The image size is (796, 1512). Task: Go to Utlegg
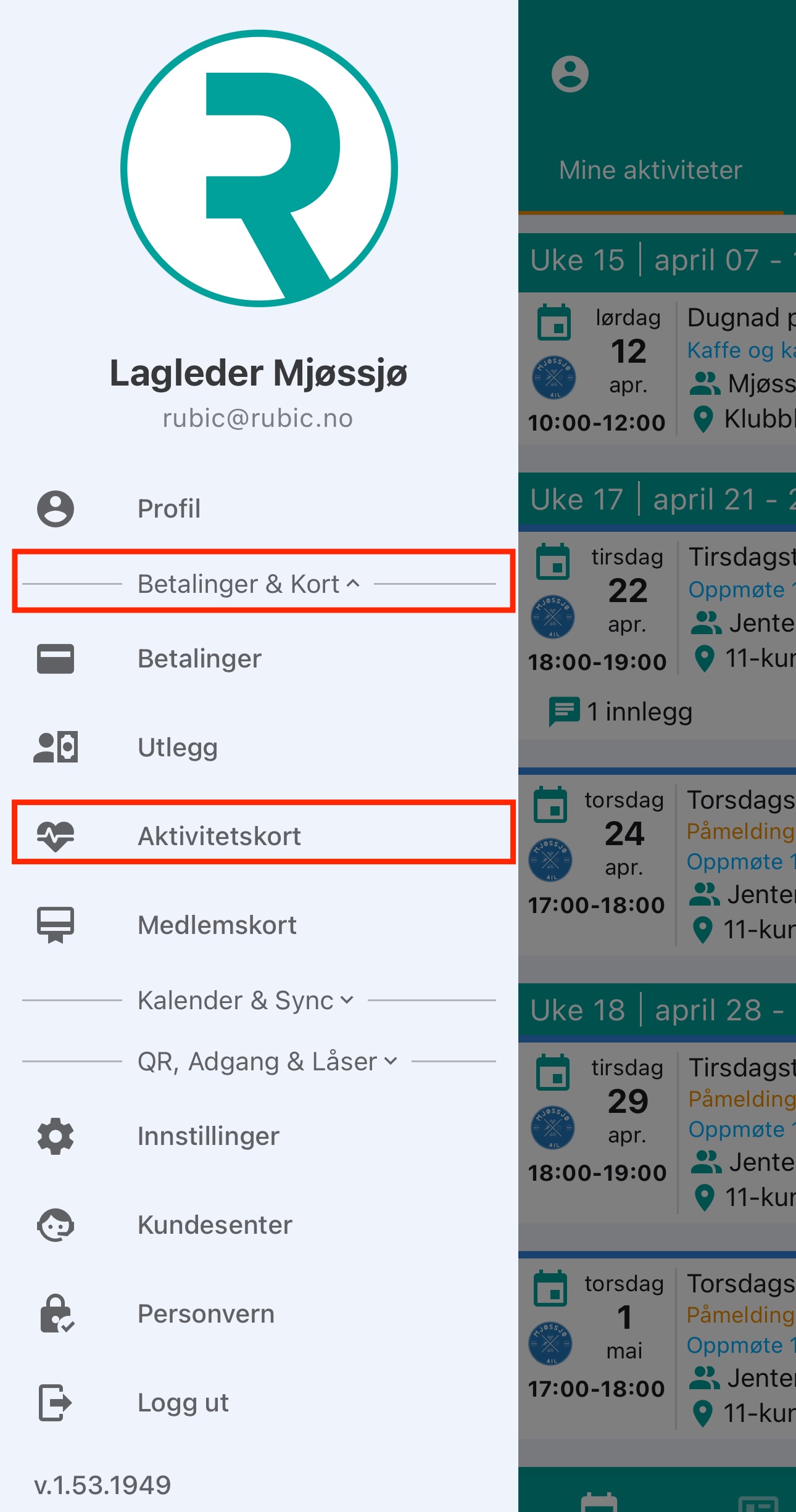pyautogui.click(x=178, y=748)
